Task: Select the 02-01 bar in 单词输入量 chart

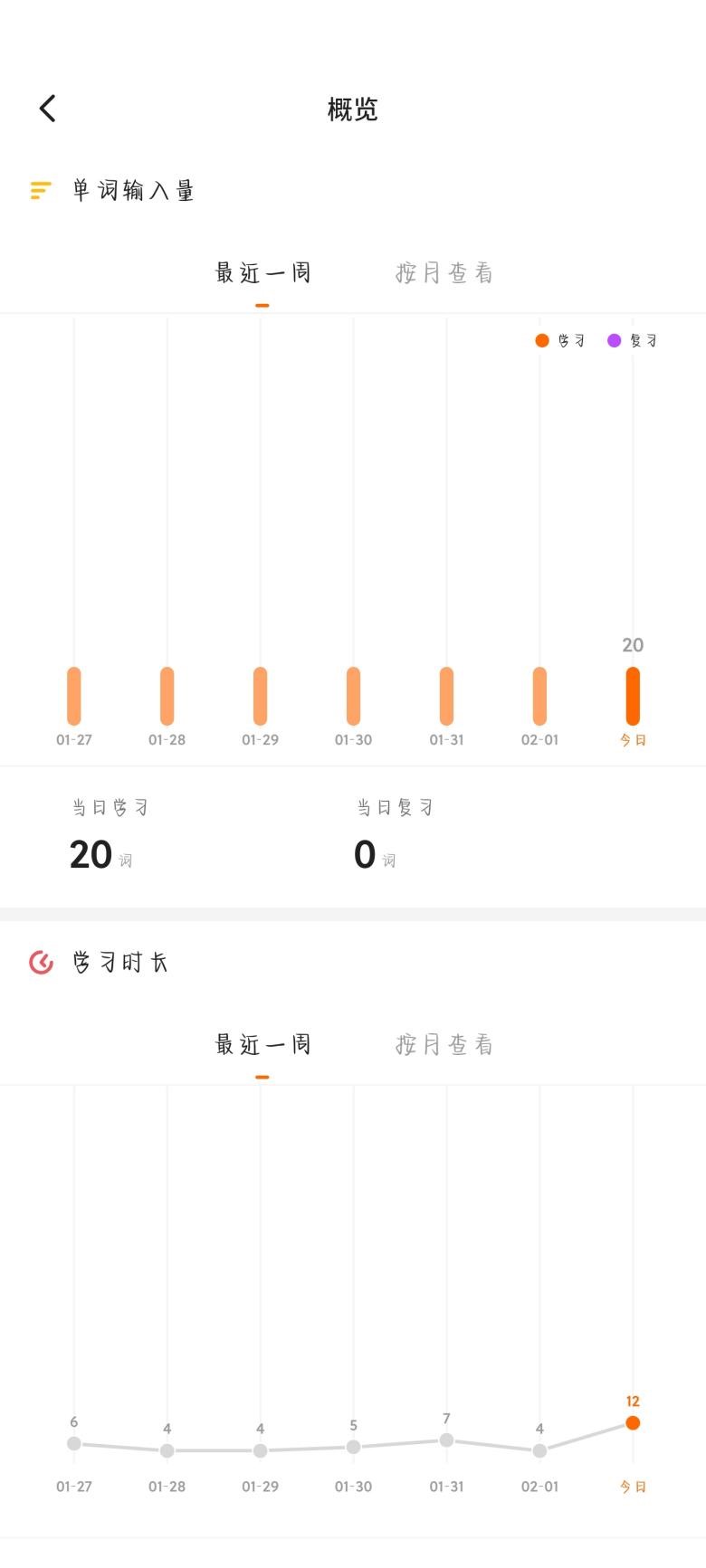Action: pos(539,696)
